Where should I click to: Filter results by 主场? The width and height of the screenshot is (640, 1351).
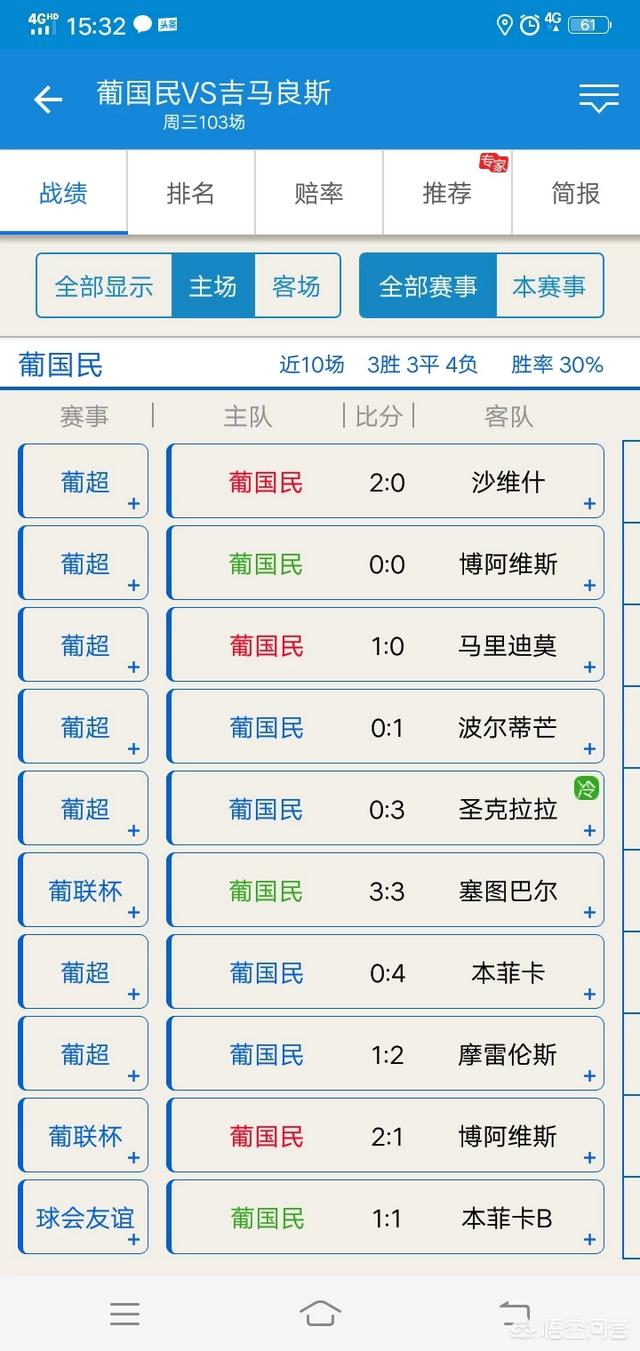(x=213, y=286)
